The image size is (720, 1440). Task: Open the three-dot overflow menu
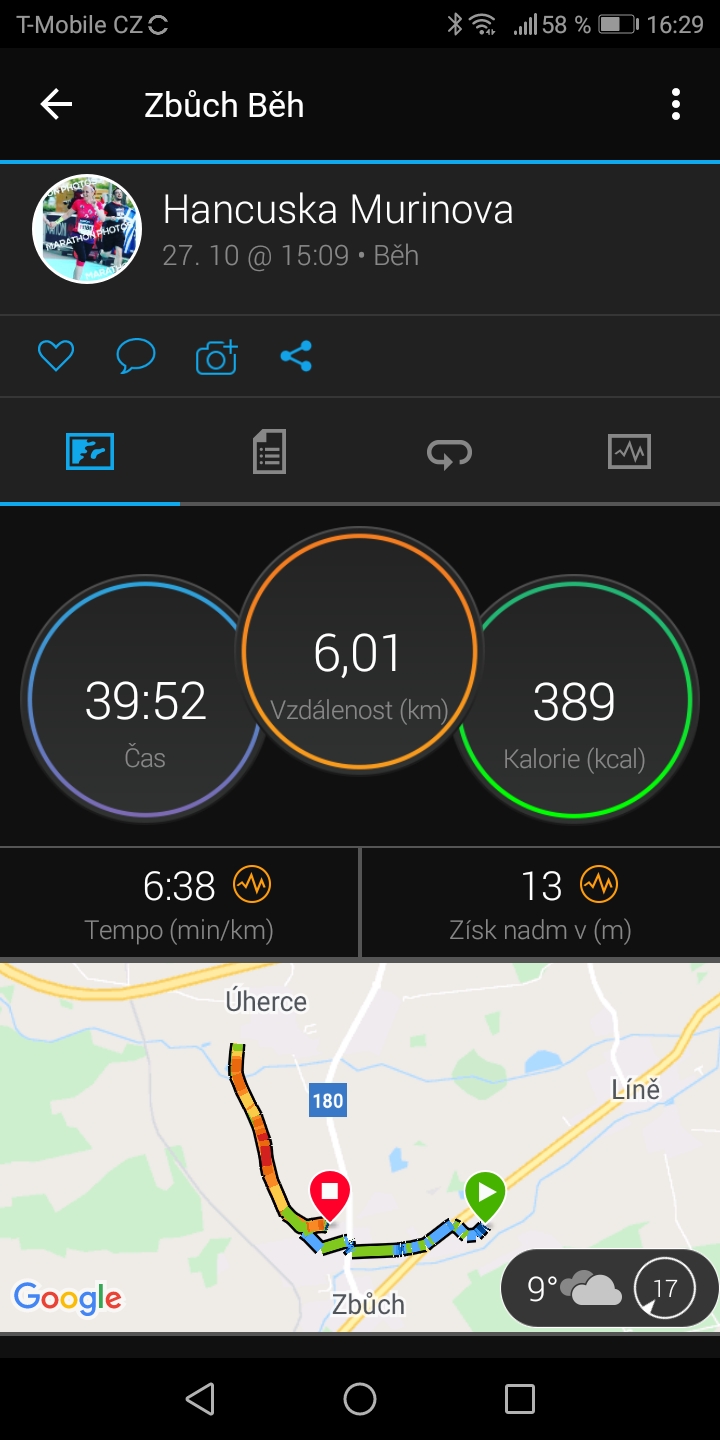coord(676,104)
